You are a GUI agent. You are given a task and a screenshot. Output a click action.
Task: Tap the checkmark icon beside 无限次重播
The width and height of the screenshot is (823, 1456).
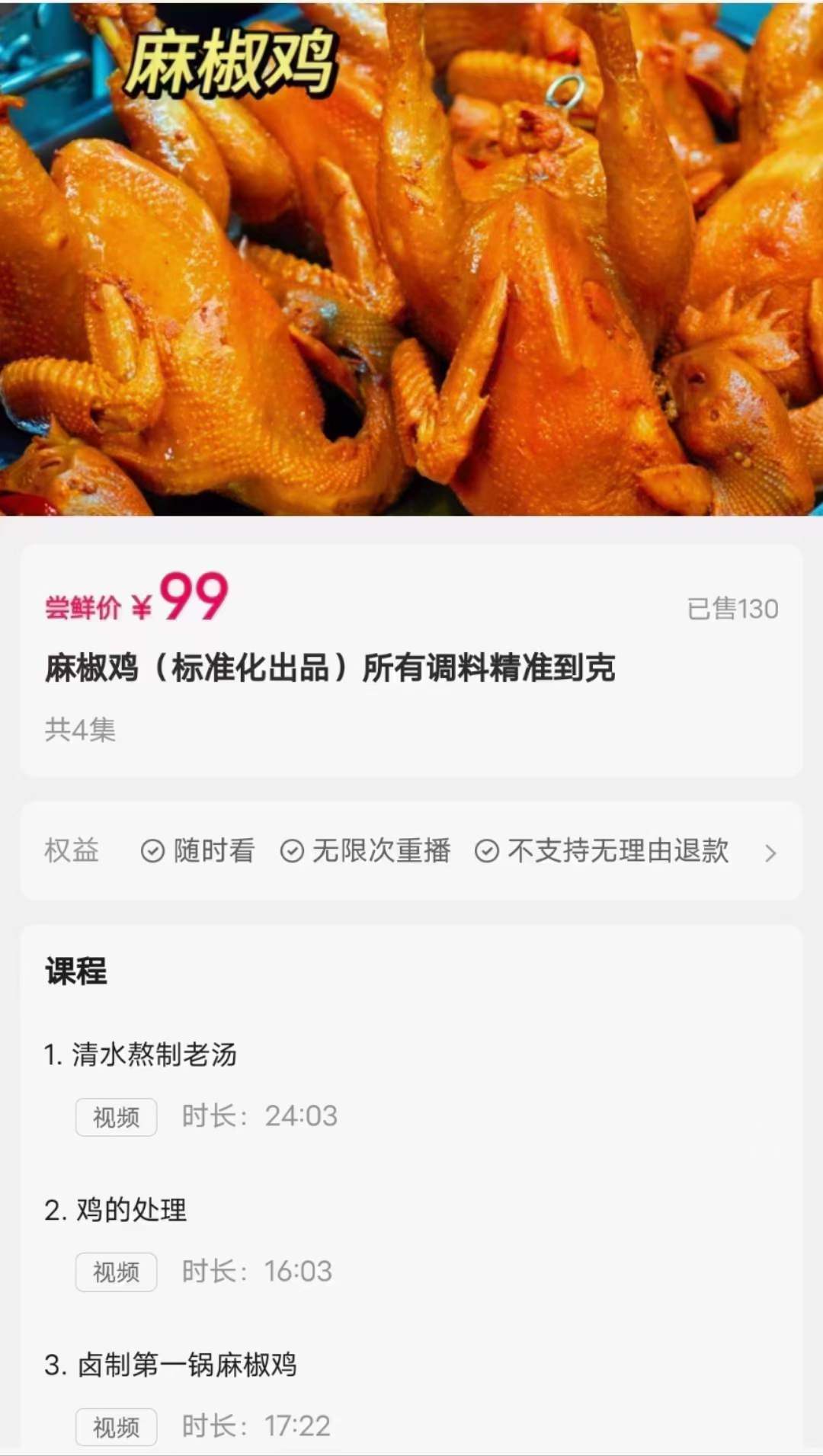(292, 851)
